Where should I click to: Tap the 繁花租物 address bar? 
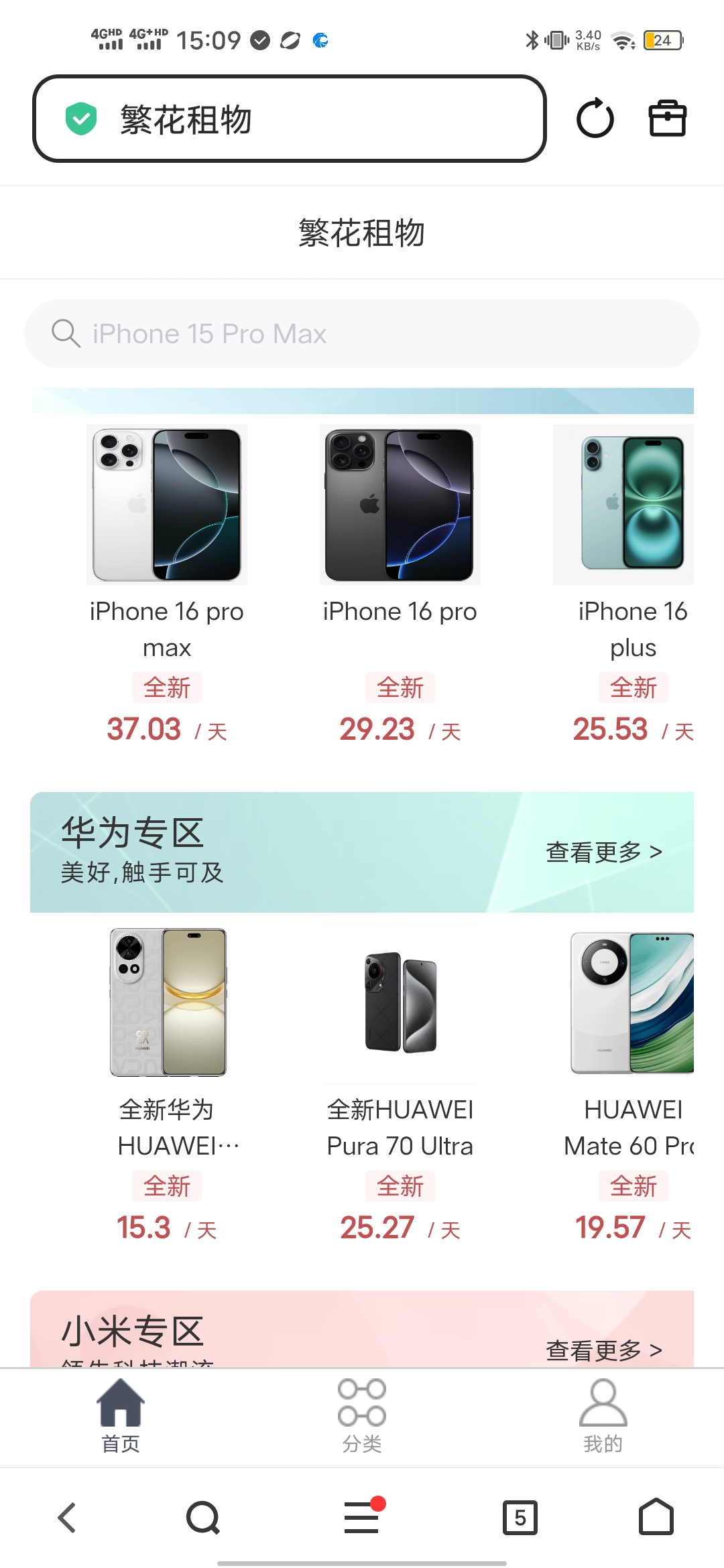[x=288, y=119]
